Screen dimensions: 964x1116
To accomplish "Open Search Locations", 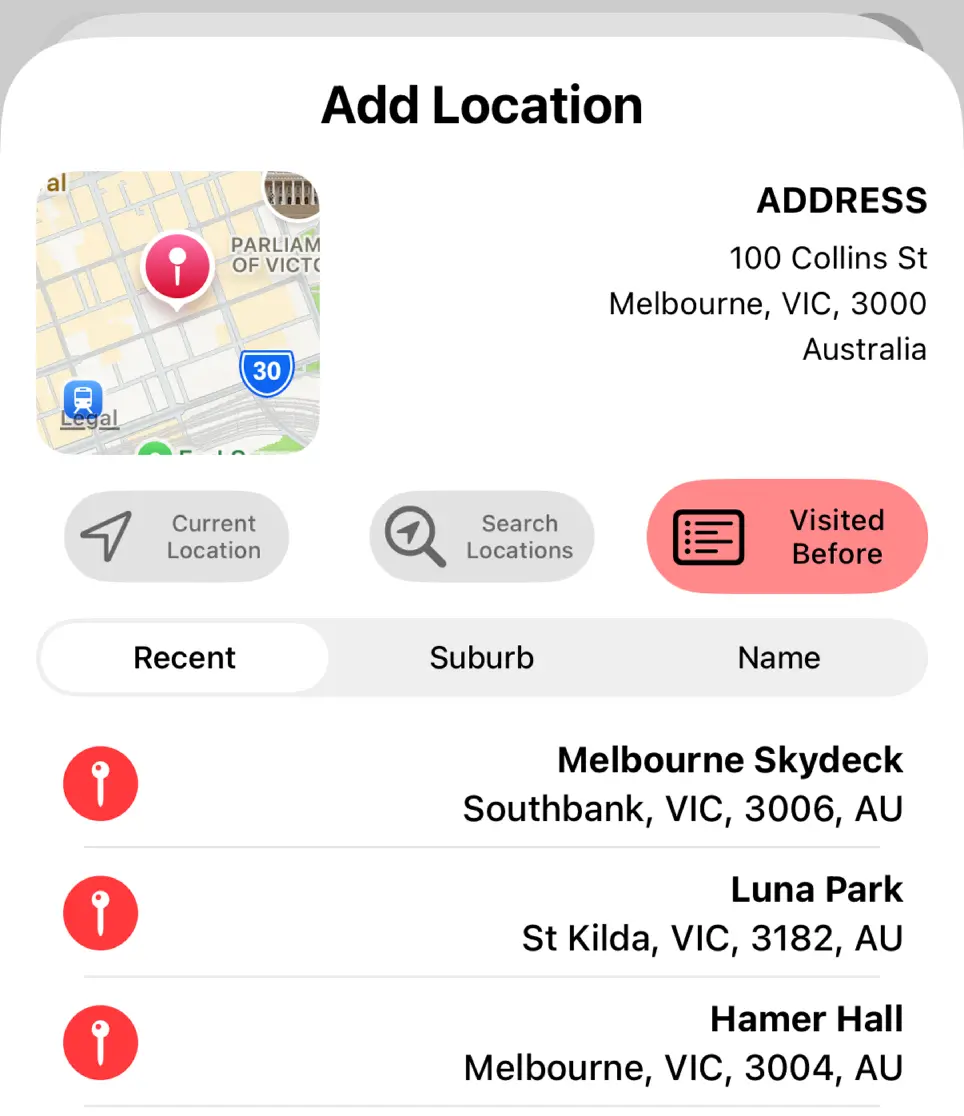I will click(x=481, y=537).
